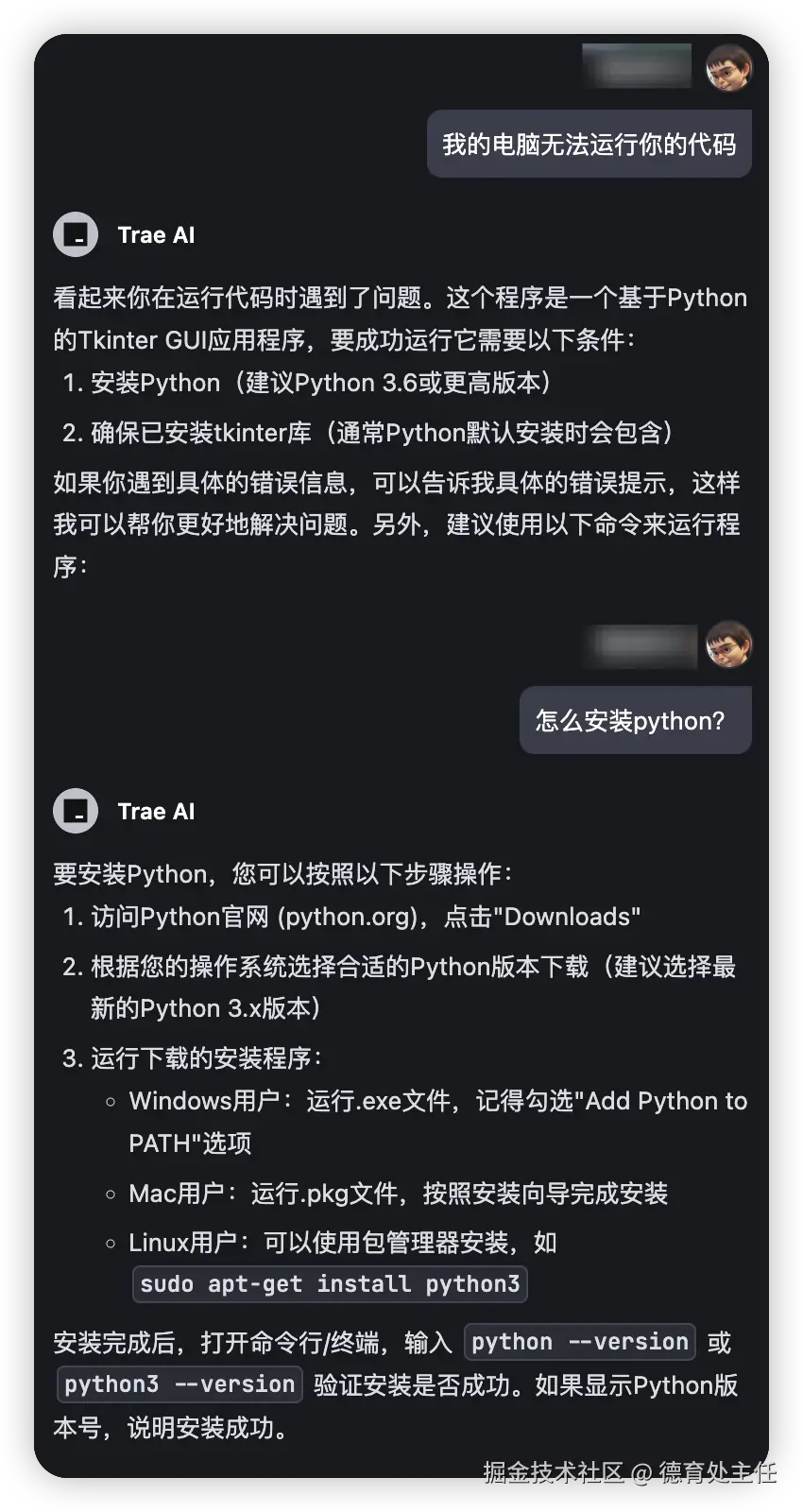Select the python3 --version inline code block

178,1384
